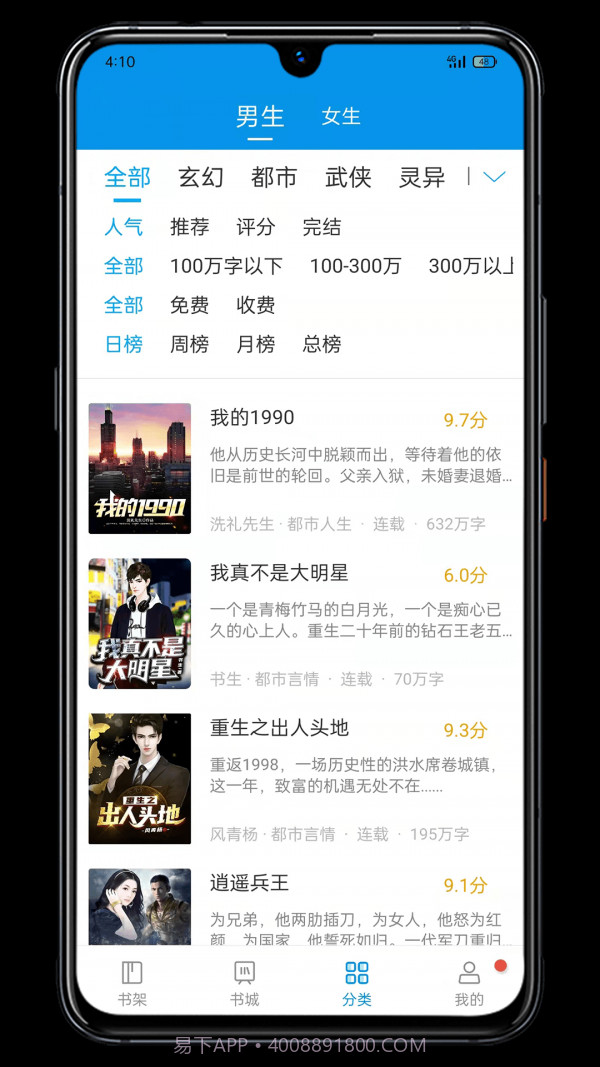Open the book 我真不是大明星
Screen dimensions: 600x1067
tap(300, 623)
